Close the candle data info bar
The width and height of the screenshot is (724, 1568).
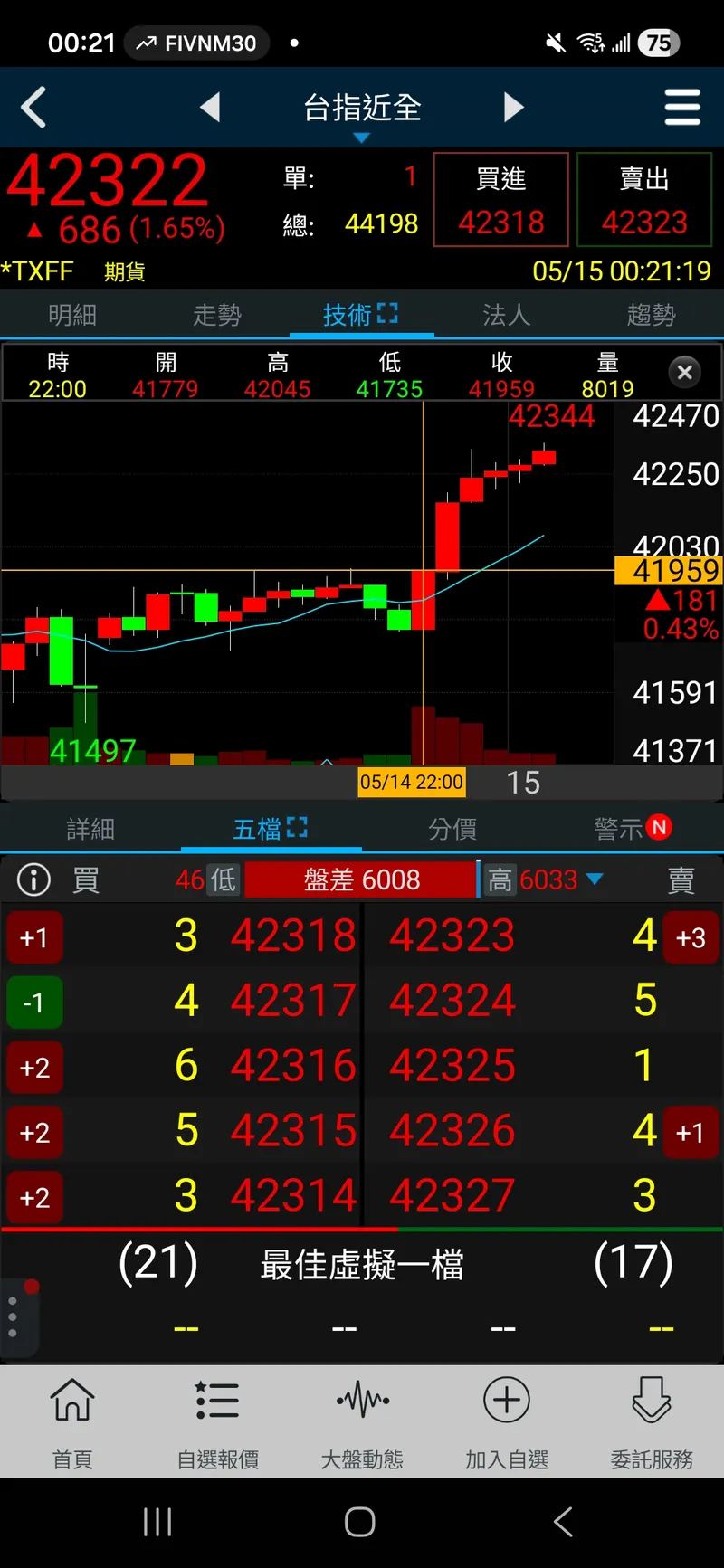click(x=685, y=372)
